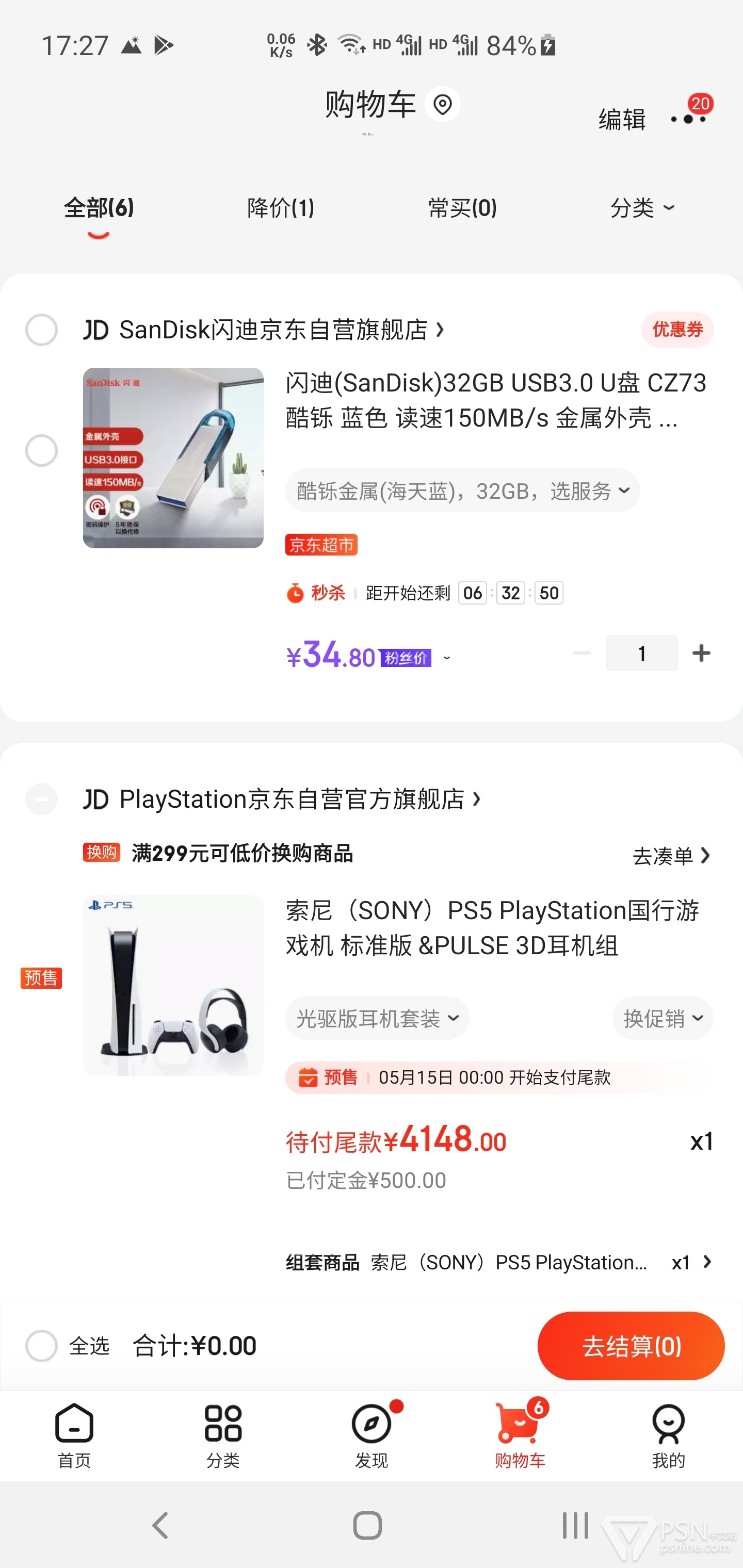The image size is (743, 1568).
Task: Tap the location pin next to 购物车
Action: (442, 104)
